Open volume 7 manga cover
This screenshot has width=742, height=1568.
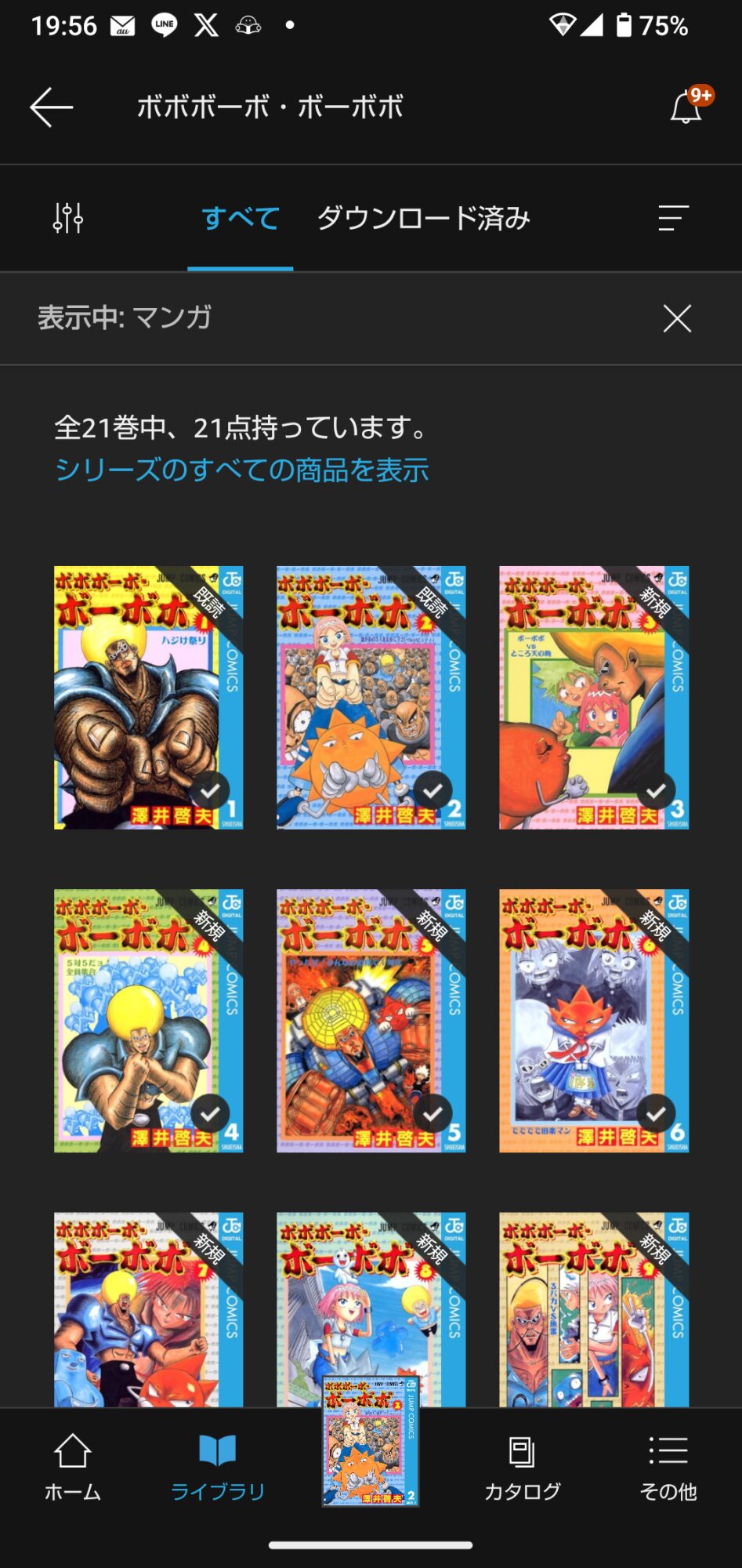pos(148,1308)
